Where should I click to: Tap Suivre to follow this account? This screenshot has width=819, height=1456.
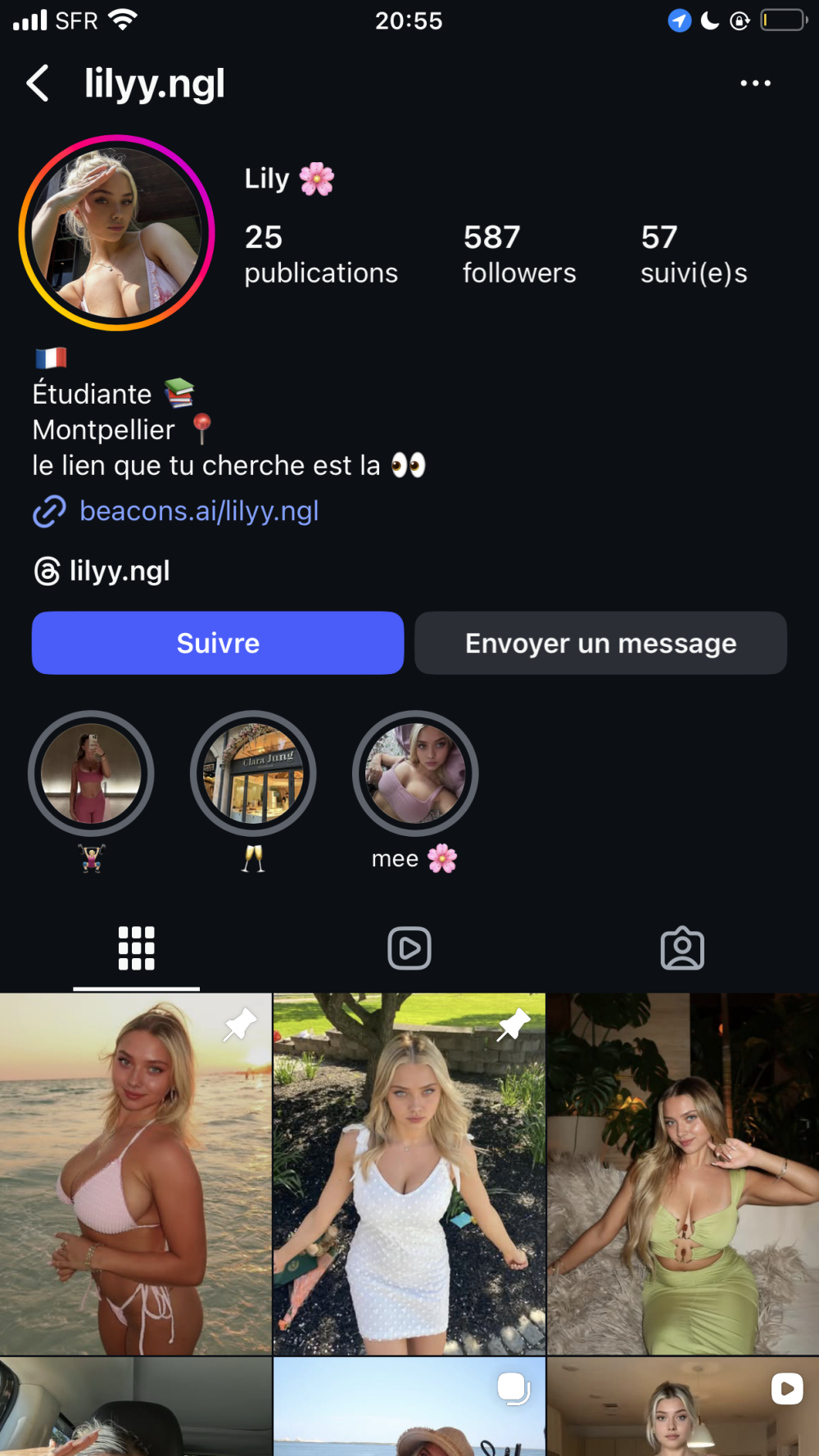tap(218, 643)
